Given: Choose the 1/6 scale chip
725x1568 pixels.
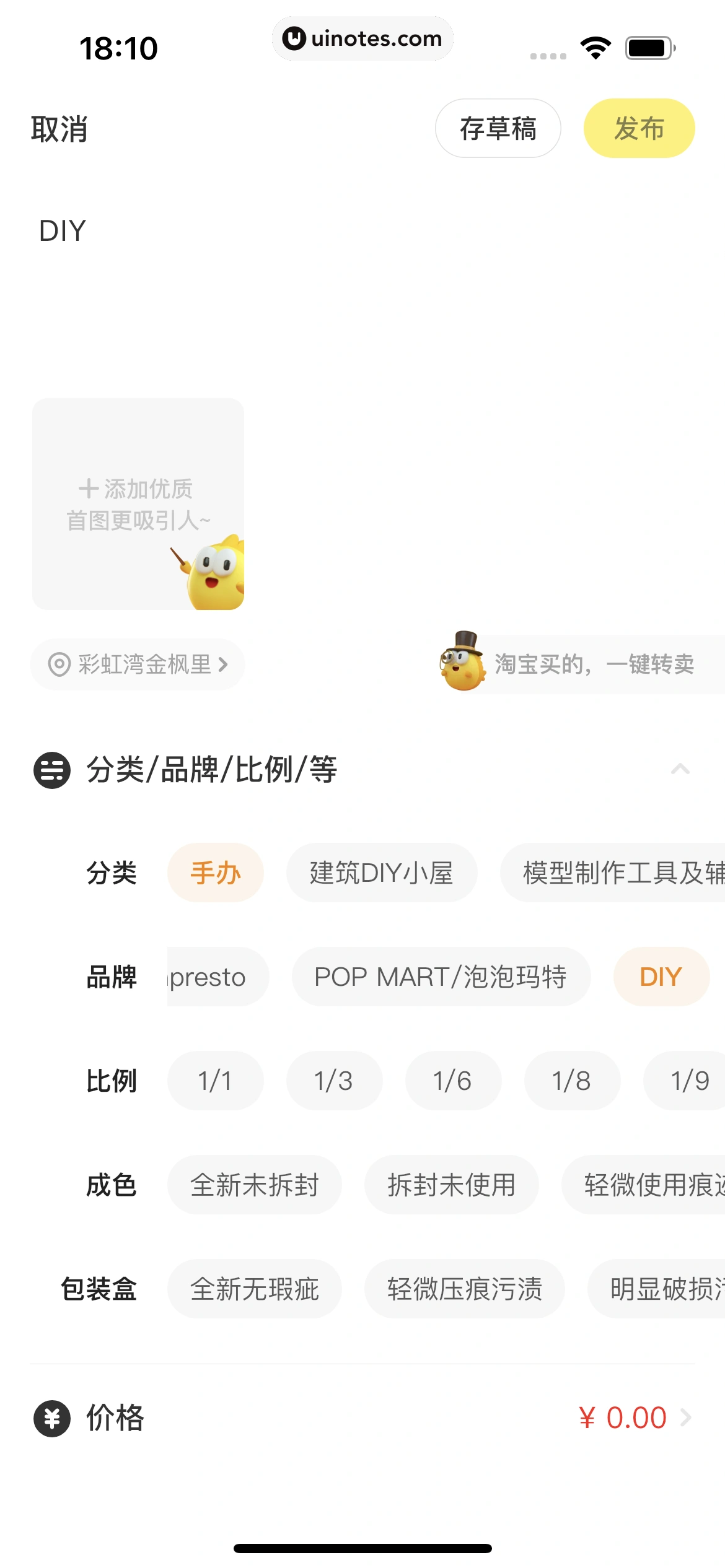Looking at the screenshot, I should pyautogui.click(x=453, y=1081).
